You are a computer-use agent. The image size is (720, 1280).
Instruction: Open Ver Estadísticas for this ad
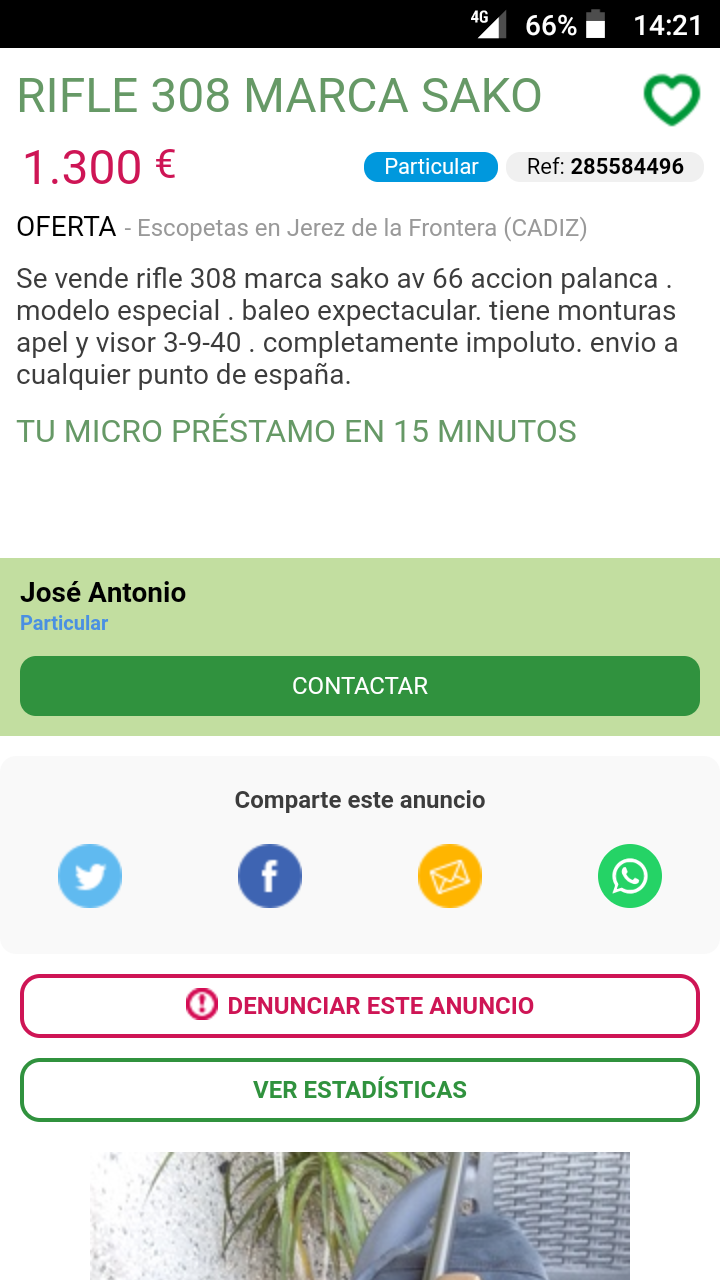click(360, 1090)
